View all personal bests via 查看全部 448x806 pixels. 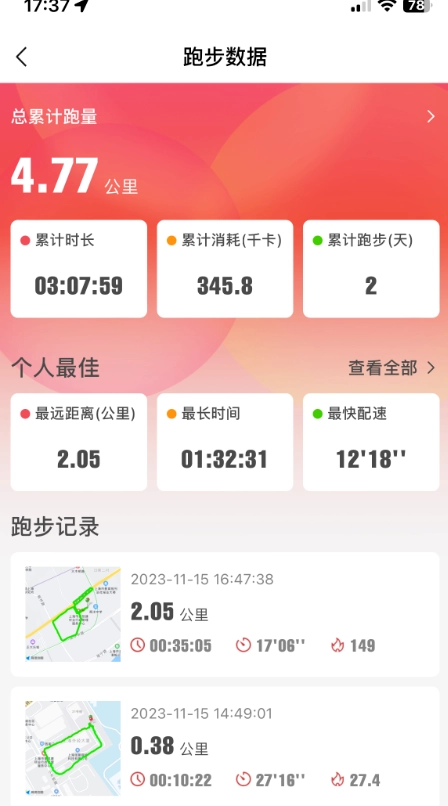[391, 368]
